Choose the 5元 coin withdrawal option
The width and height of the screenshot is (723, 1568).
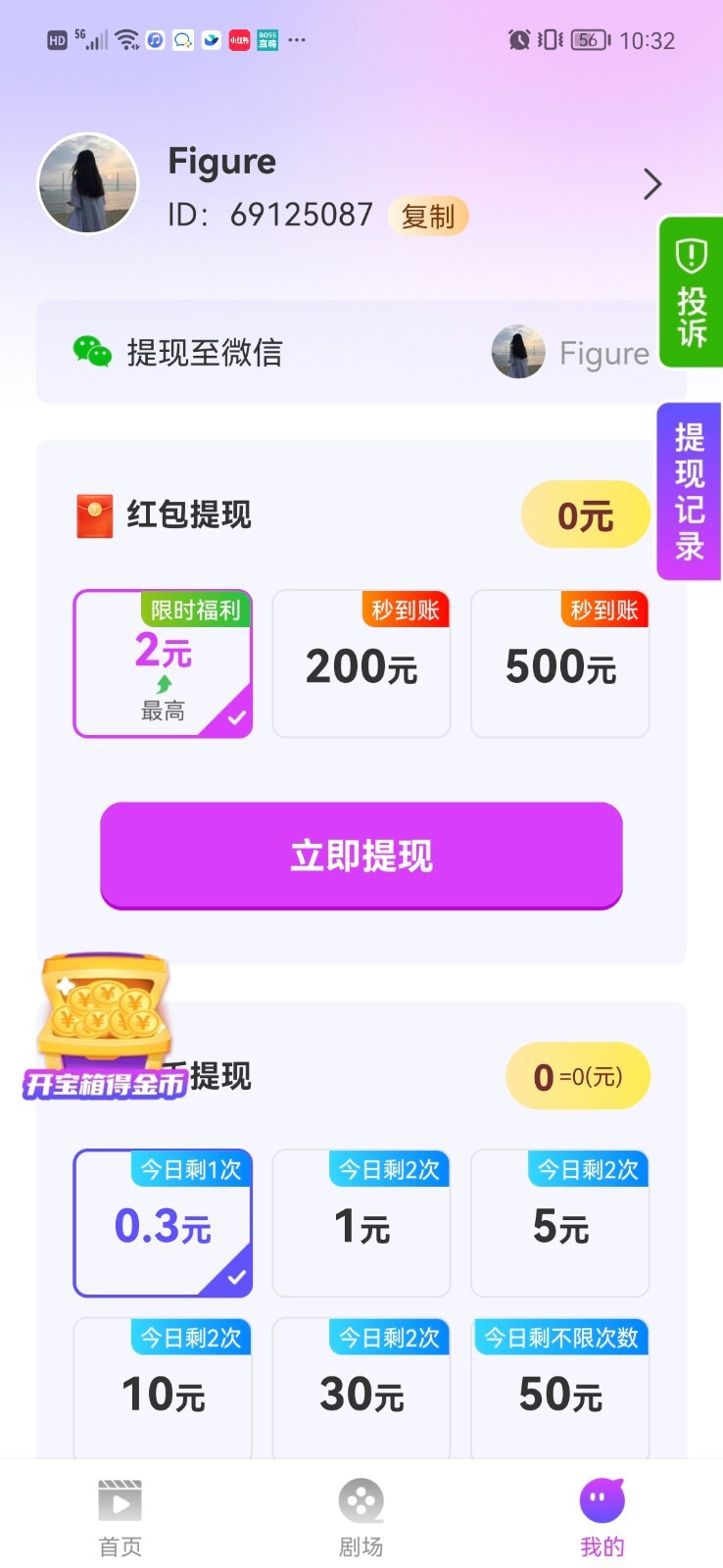coord(560,1224)
